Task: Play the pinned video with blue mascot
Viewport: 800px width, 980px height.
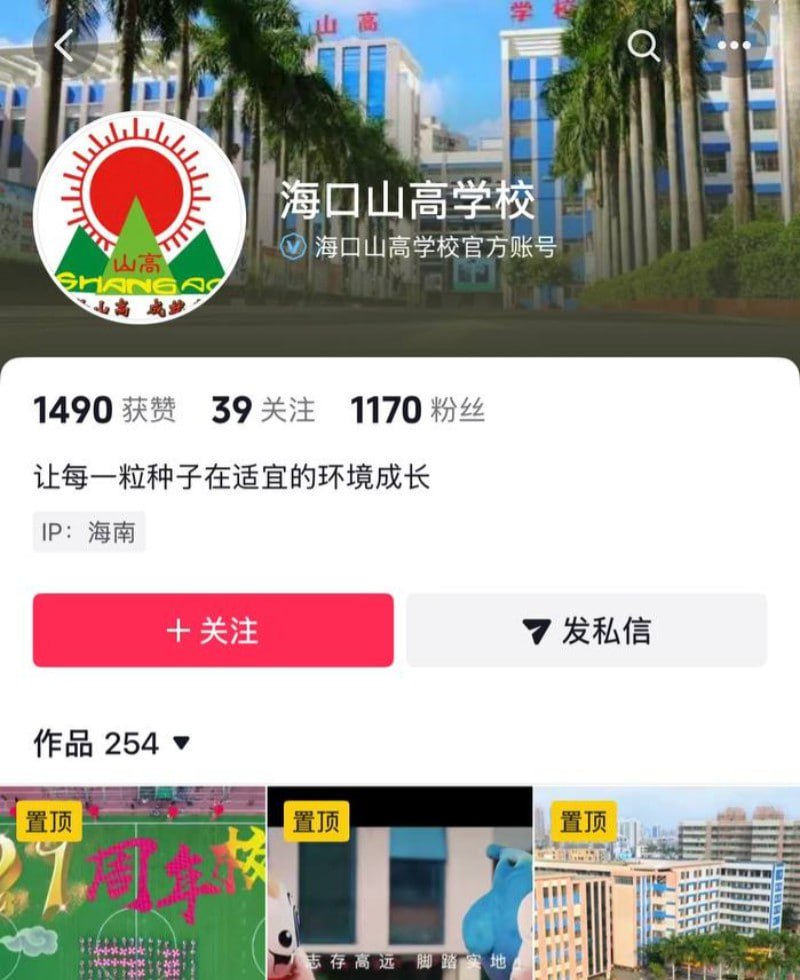Action: point(400,884)
